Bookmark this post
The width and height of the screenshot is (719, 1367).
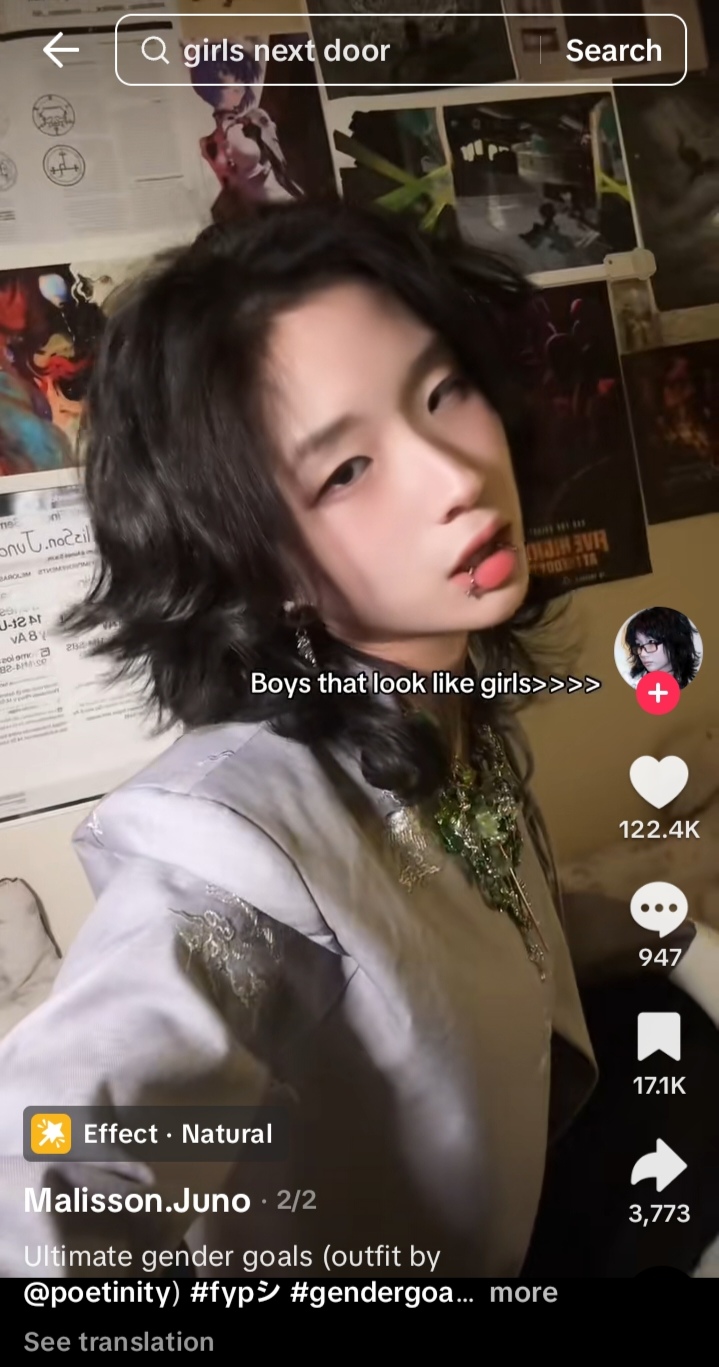click(x=659, y=1037)
